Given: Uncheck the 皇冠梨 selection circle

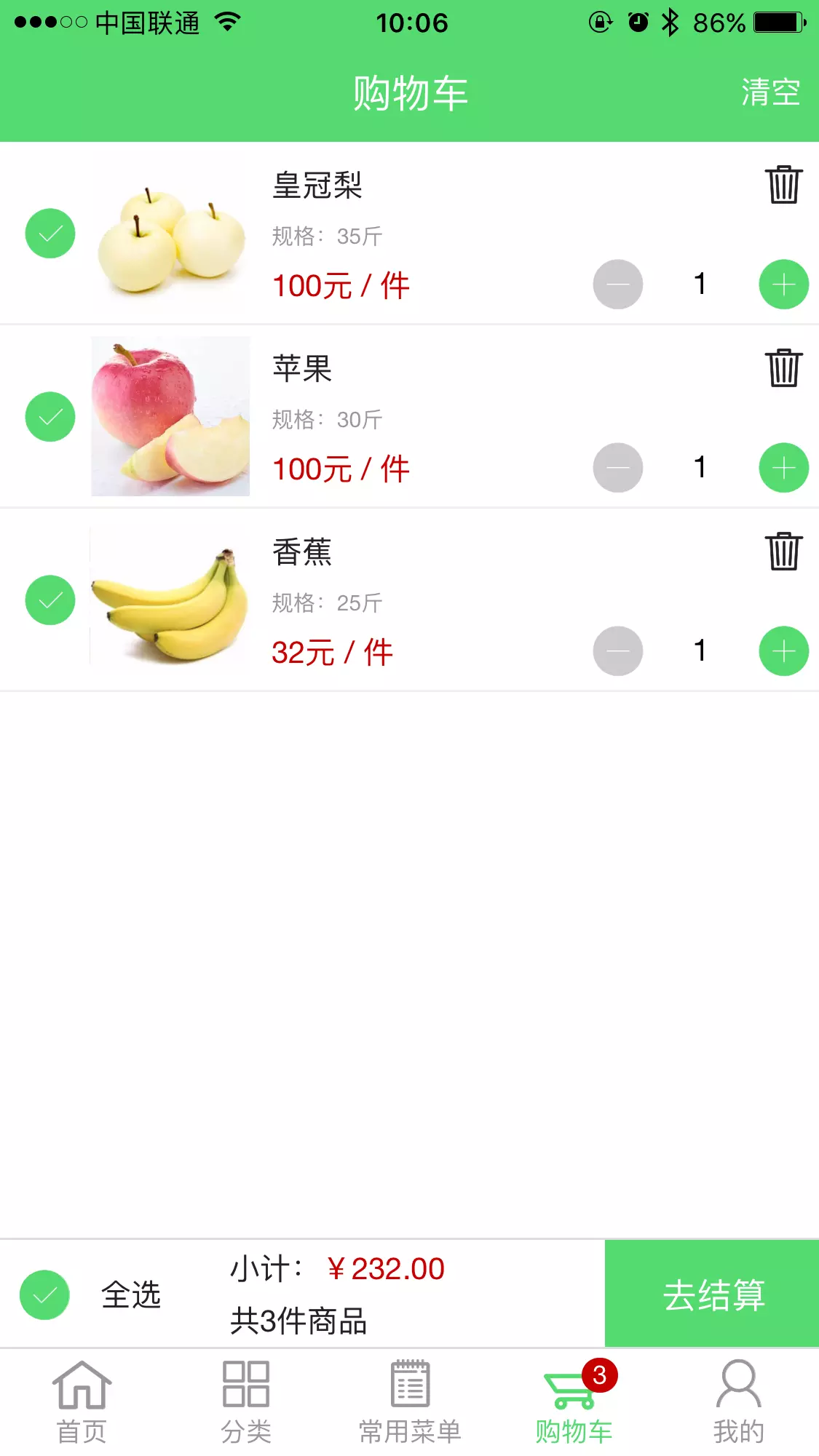Looking at the screenshot, I should 50,233.
